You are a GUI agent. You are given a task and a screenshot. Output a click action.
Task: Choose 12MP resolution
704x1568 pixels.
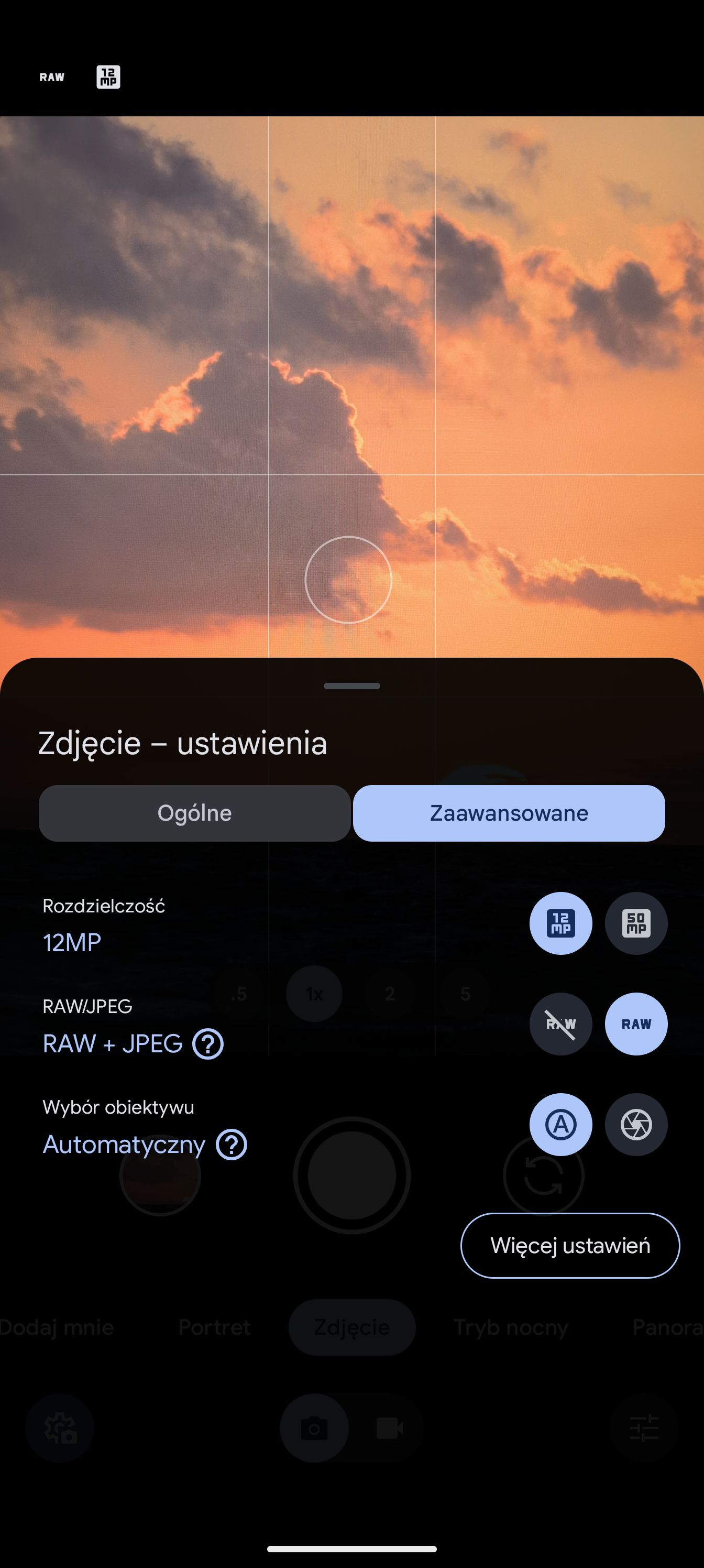click(560, 923)
